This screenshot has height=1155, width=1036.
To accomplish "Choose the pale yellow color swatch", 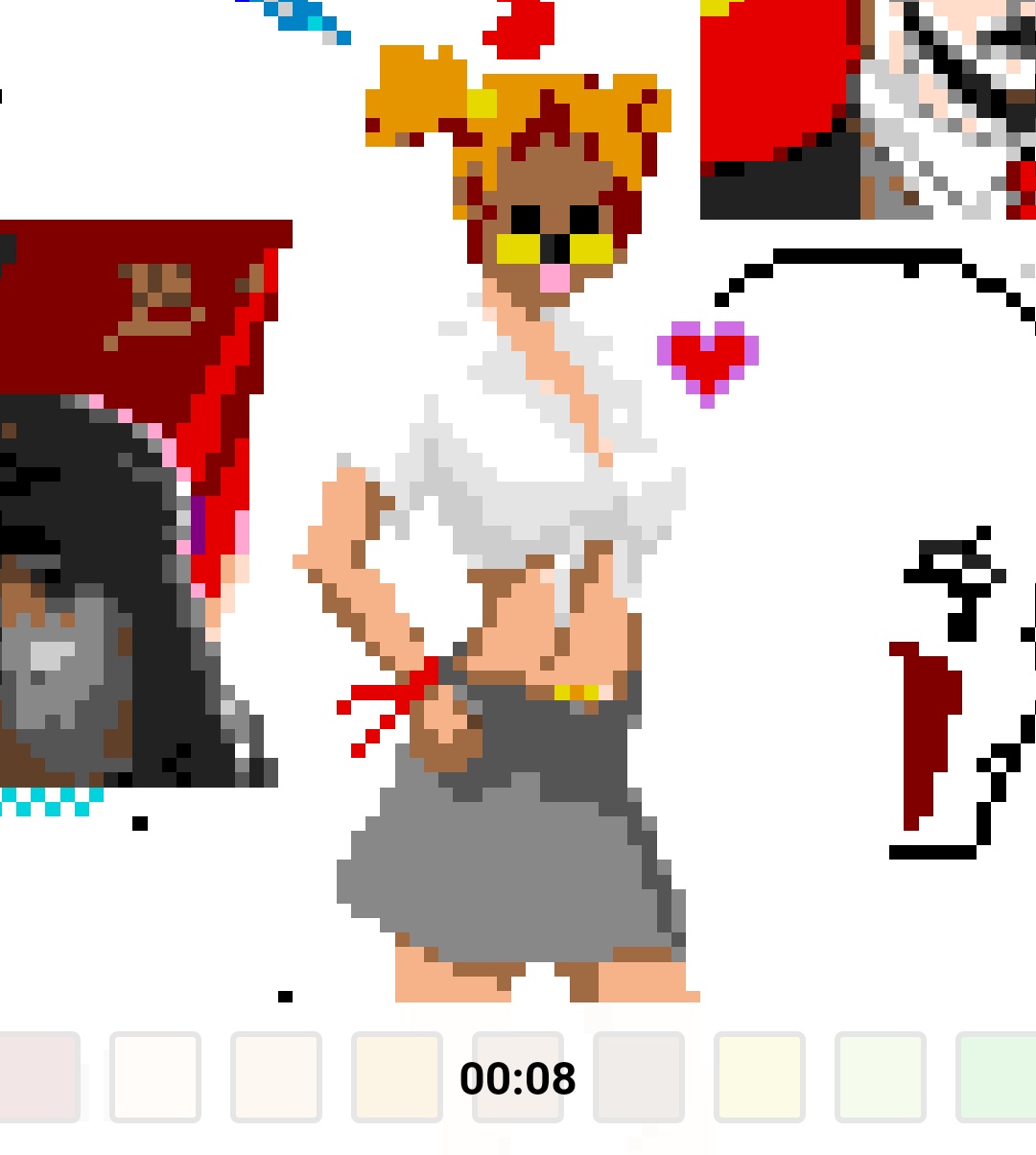I will 760,1076.
